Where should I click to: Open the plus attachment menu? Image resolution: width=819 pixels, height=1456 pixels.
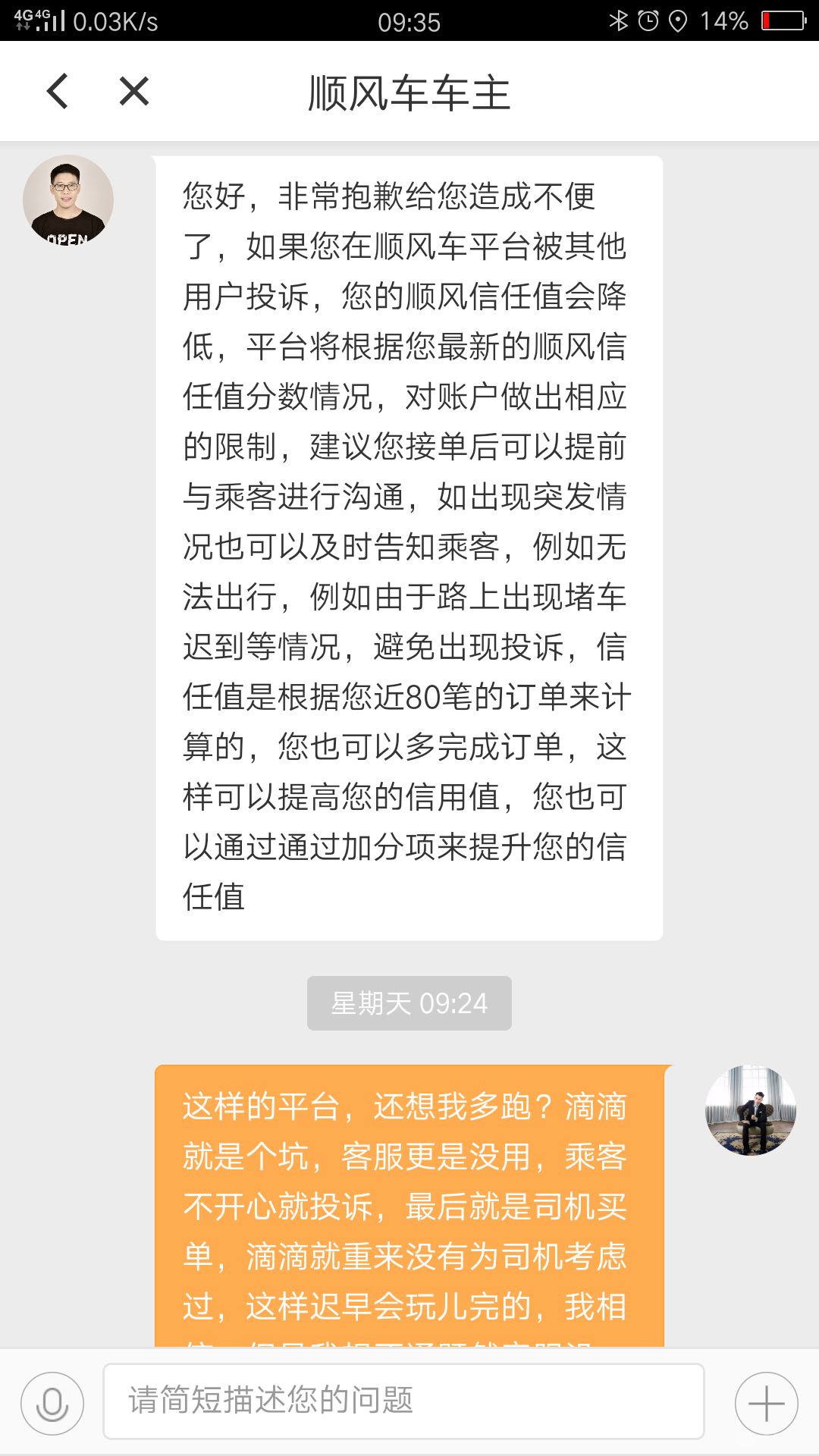766,1403
